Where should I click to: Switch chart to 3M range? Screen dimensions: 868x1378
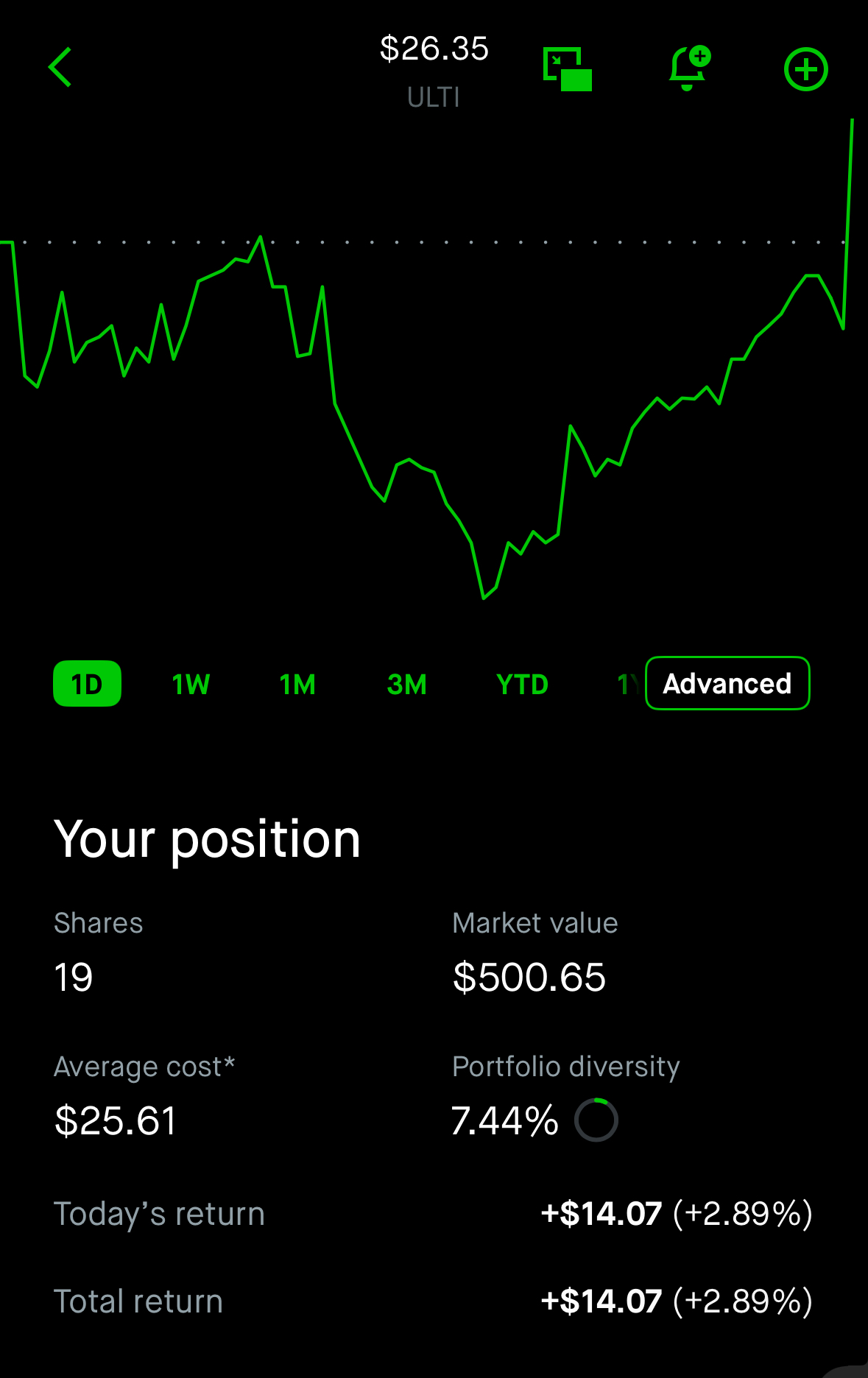[x=406, y=685]
